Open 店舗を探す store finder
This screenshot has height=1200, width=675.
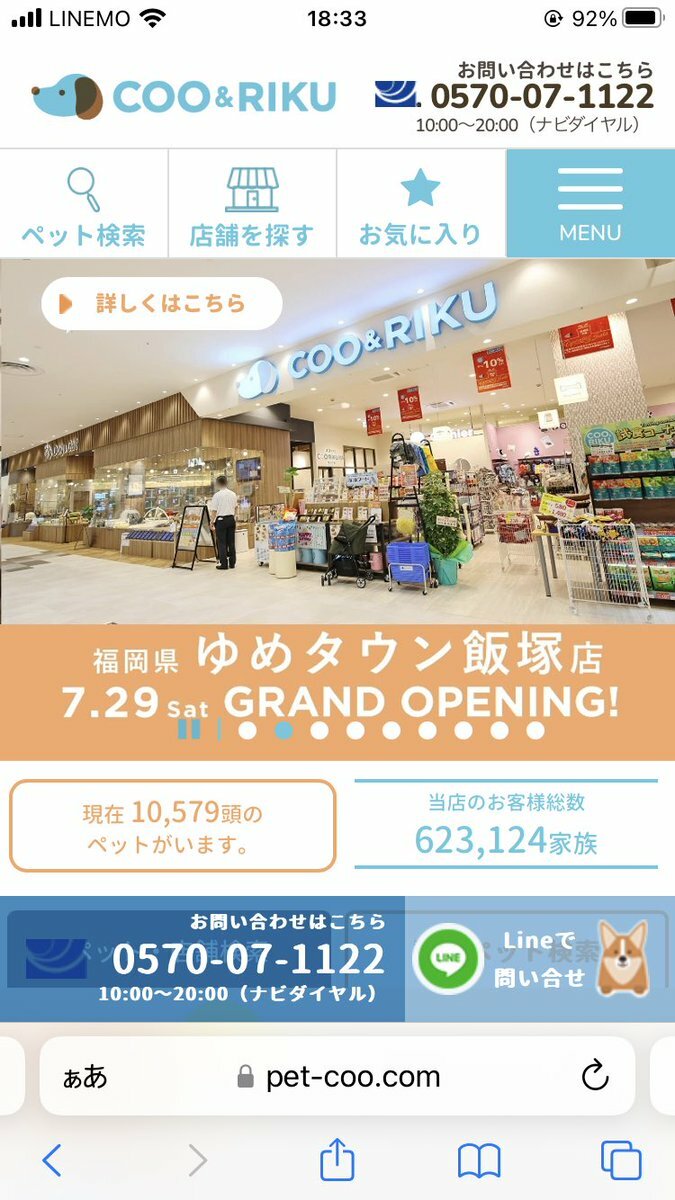point(252,205)
